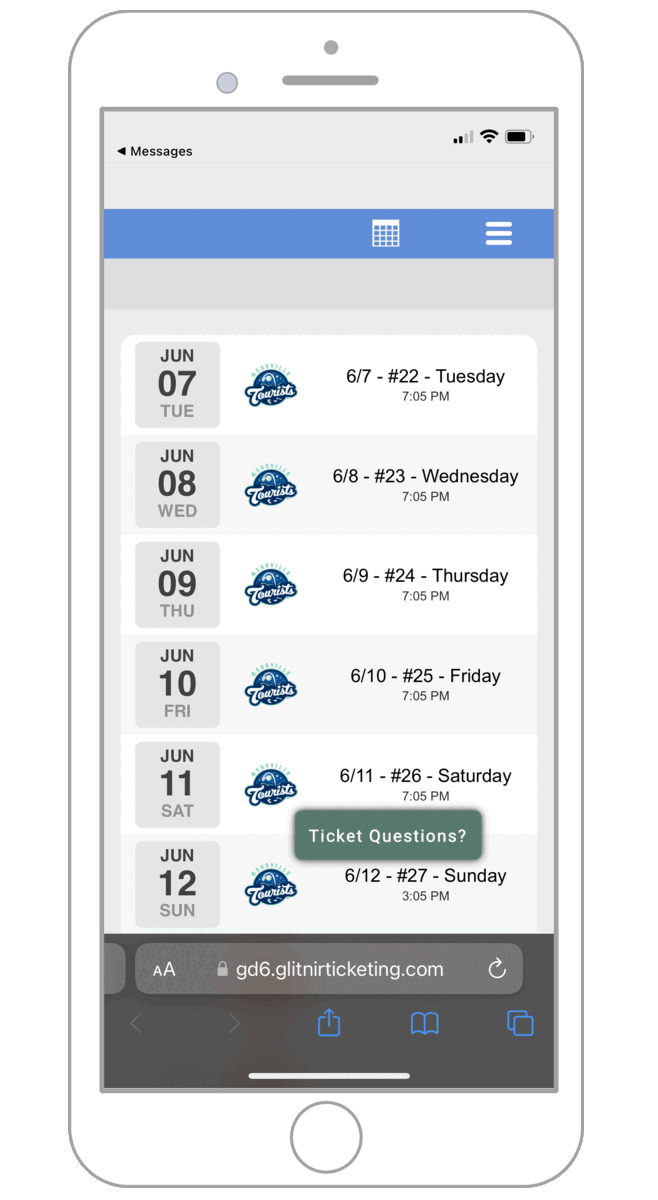658x1200 pixels.
Task: Return to Messages app
Action: point(155,151)
